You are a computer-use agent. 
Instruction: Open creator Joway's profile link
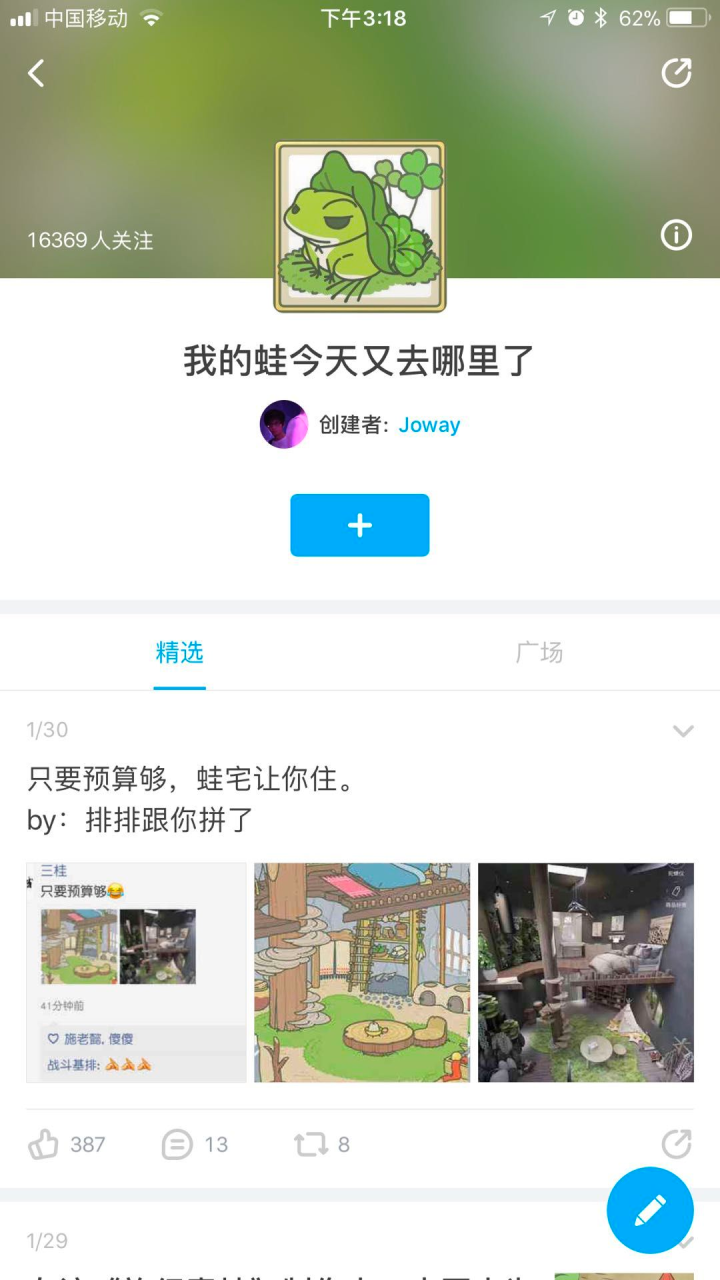[x=429, y=424]
